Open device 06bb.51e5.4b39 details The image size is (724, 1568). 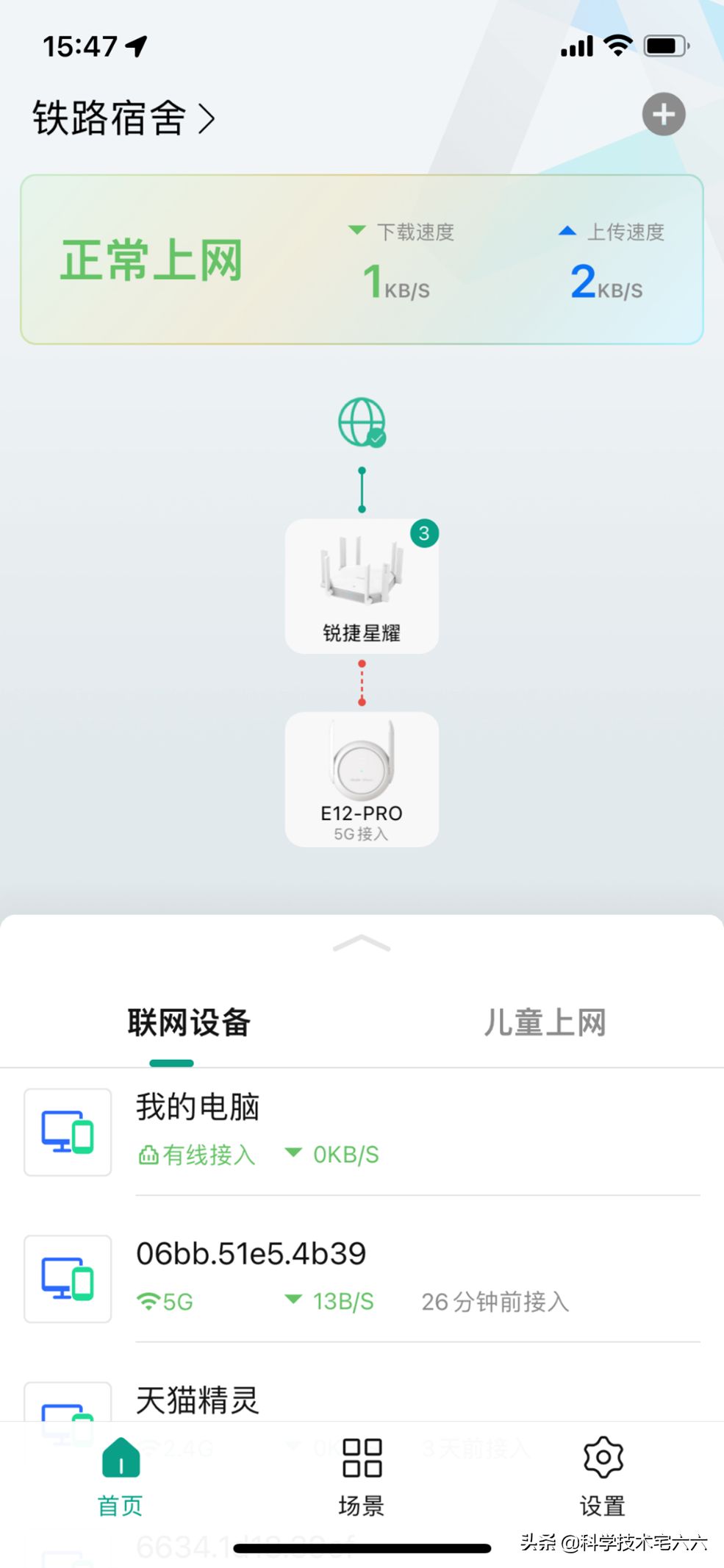(x=362, y=1278)
